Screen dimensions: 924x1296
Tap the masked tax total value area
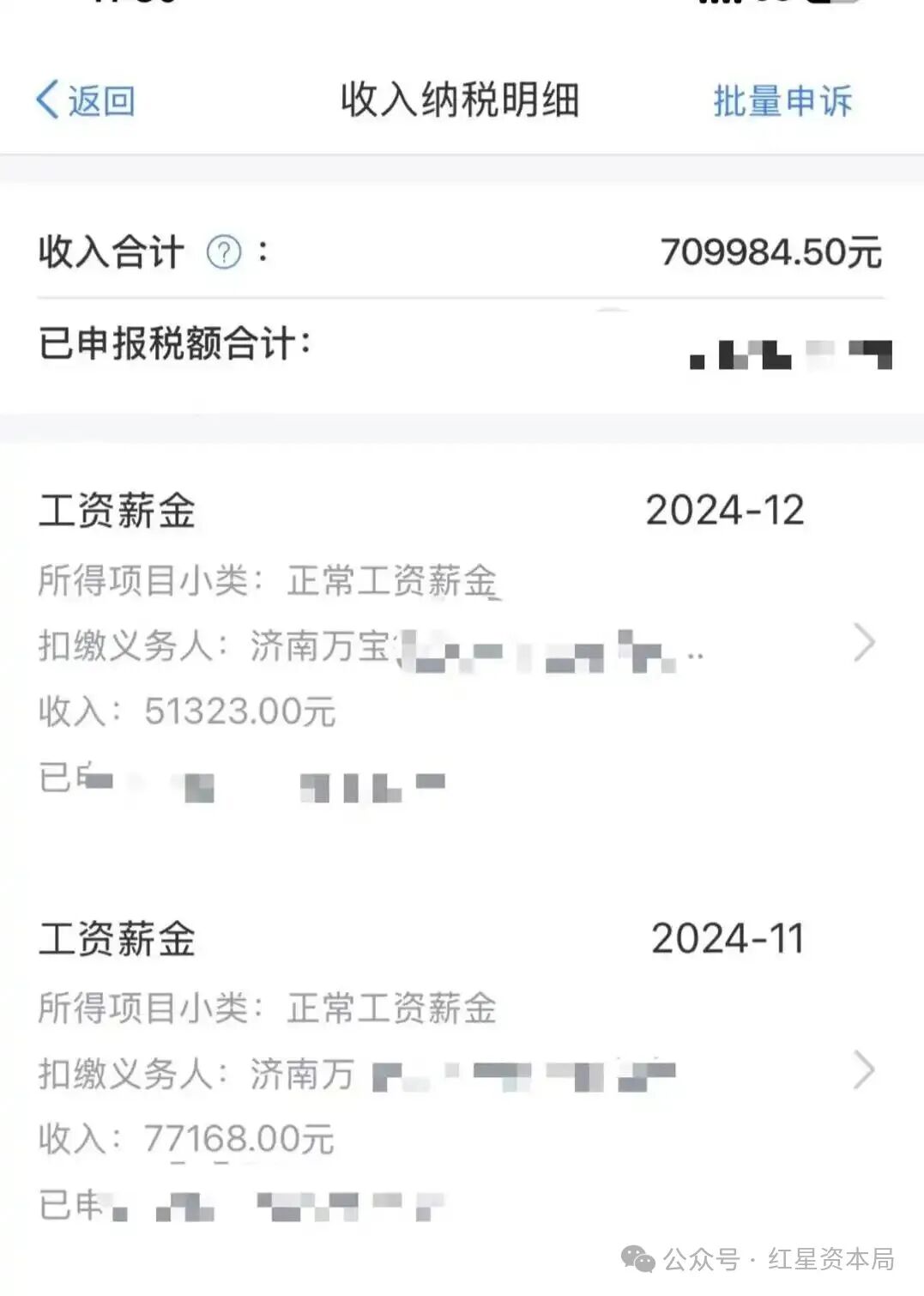click(789, 352)
